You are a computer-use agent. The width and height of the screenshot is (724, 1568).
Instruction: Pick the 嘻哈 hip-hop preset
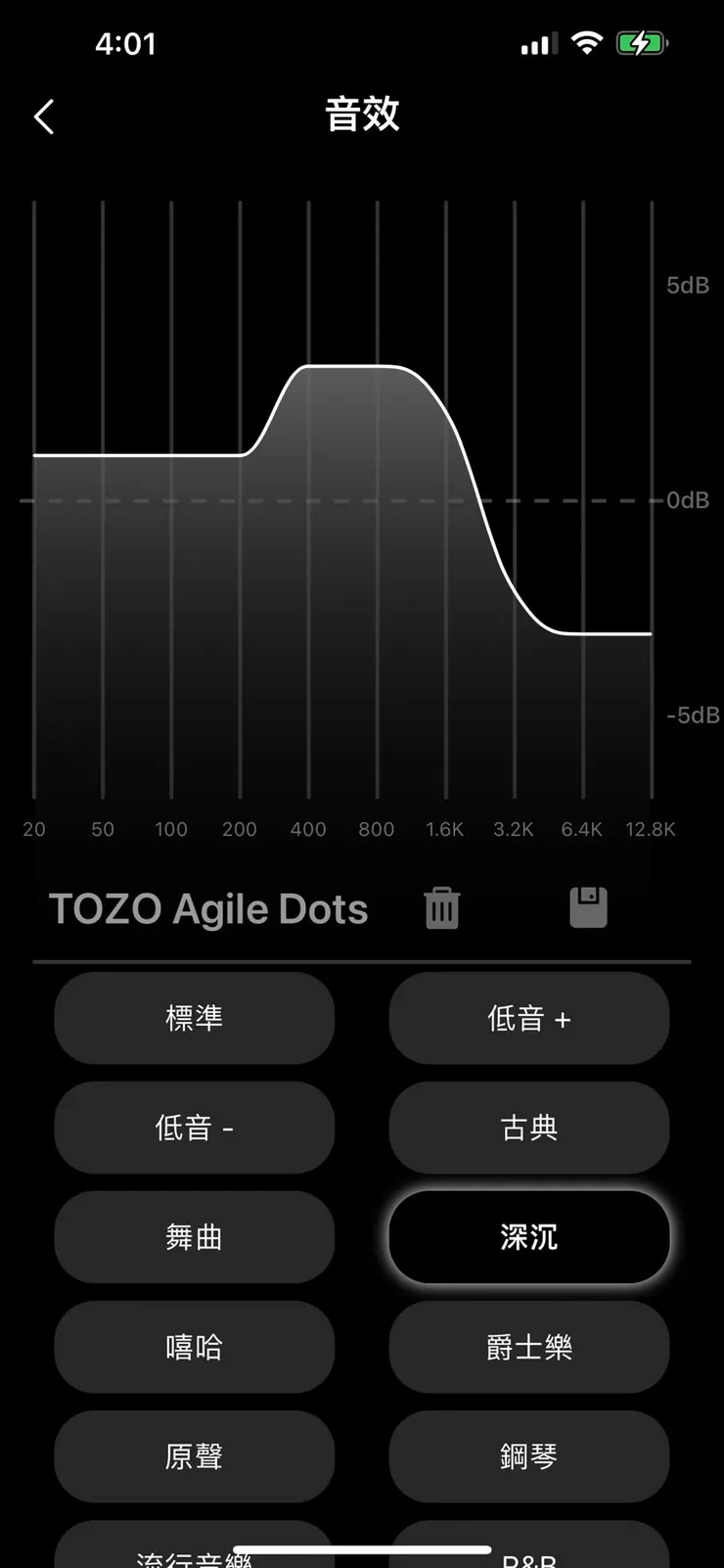(x=194, y=1348)
